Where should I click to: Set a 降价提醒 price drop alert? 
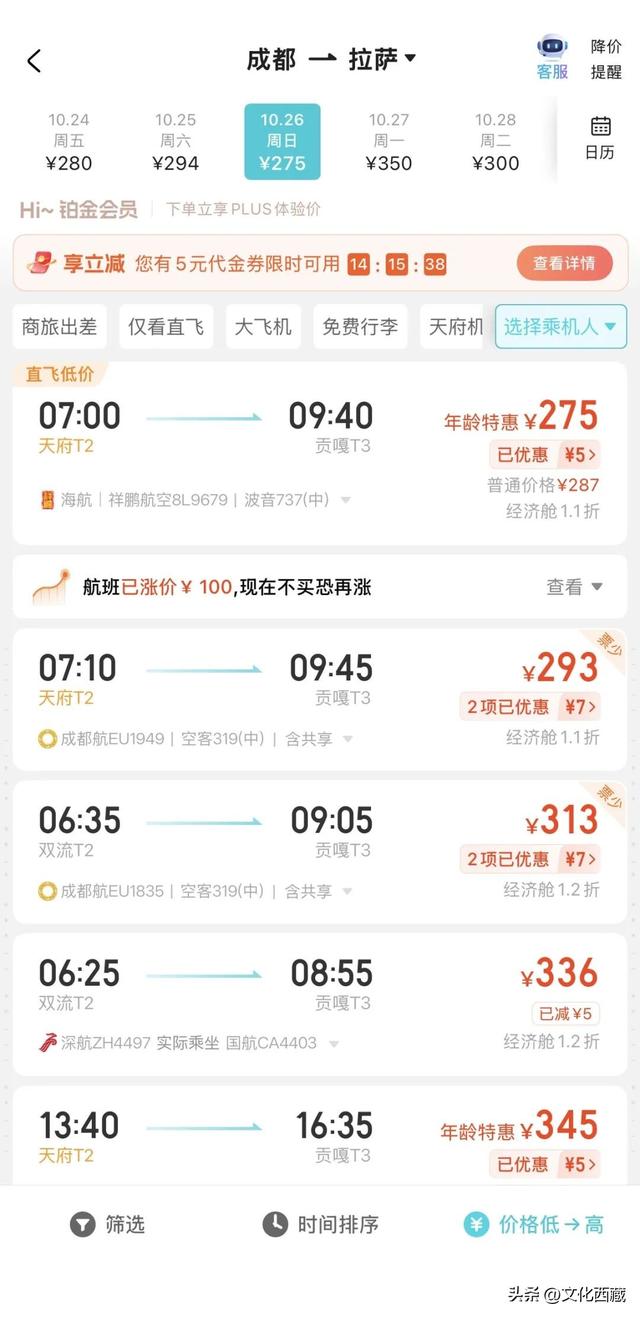[x=606, y=59]
